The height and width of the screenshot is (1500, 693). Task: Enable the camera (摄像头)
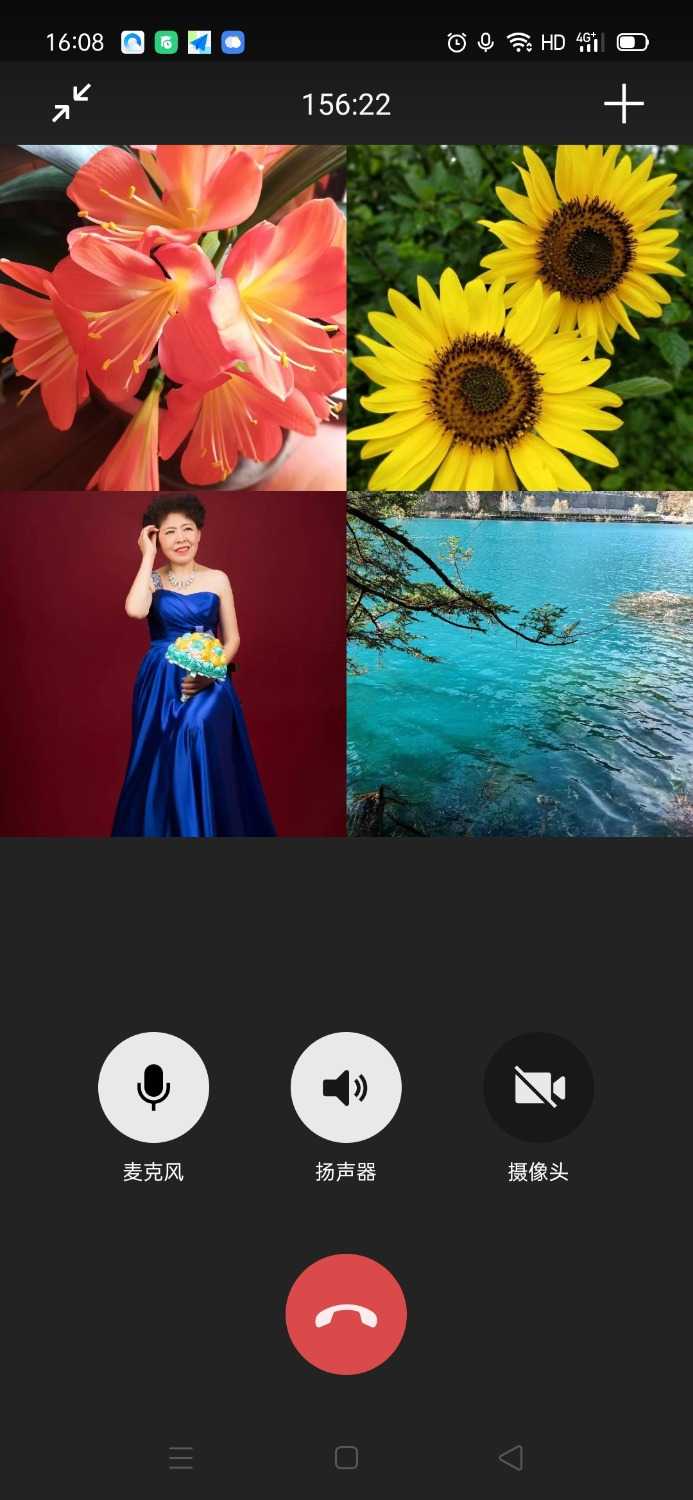coord(538,1087)
